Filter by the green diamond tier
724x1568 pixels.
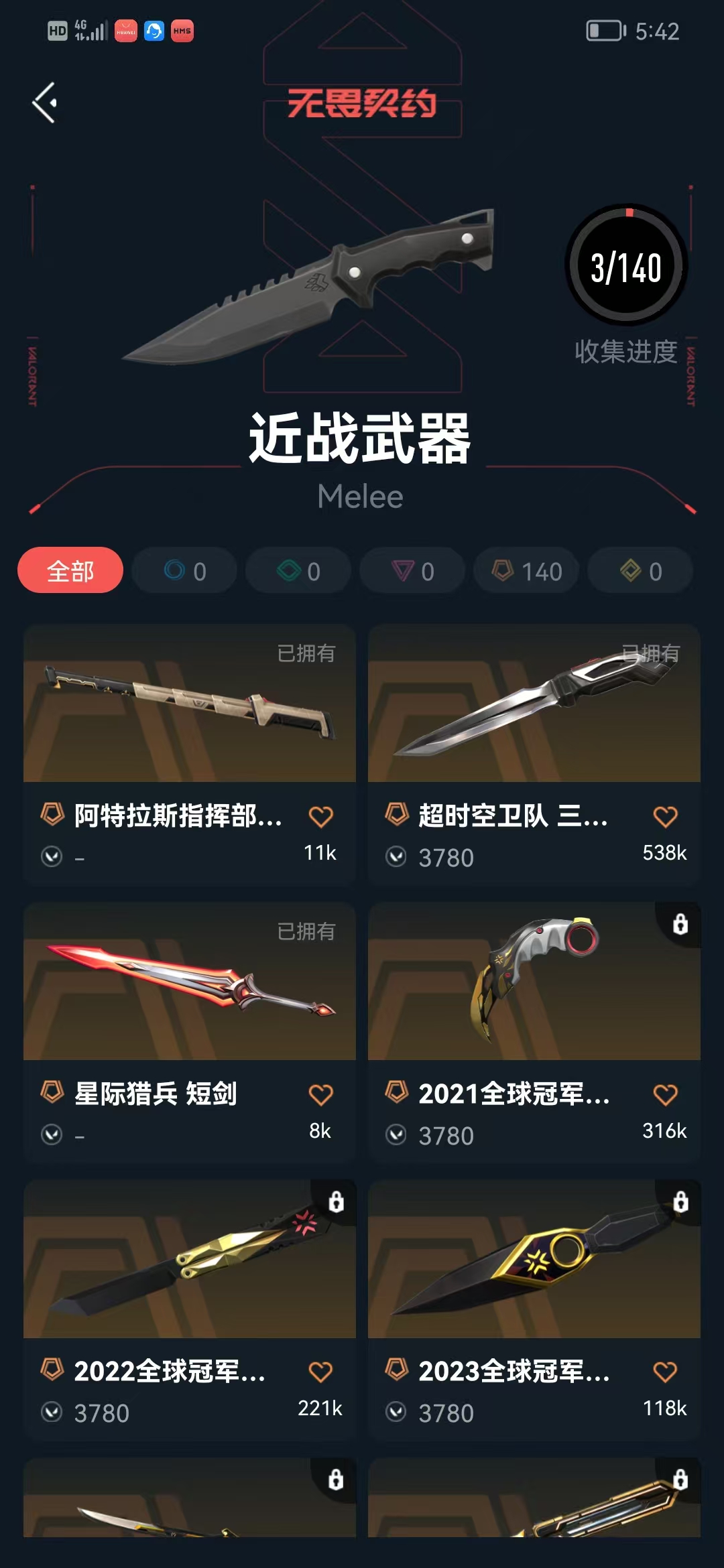pos(298,571)
